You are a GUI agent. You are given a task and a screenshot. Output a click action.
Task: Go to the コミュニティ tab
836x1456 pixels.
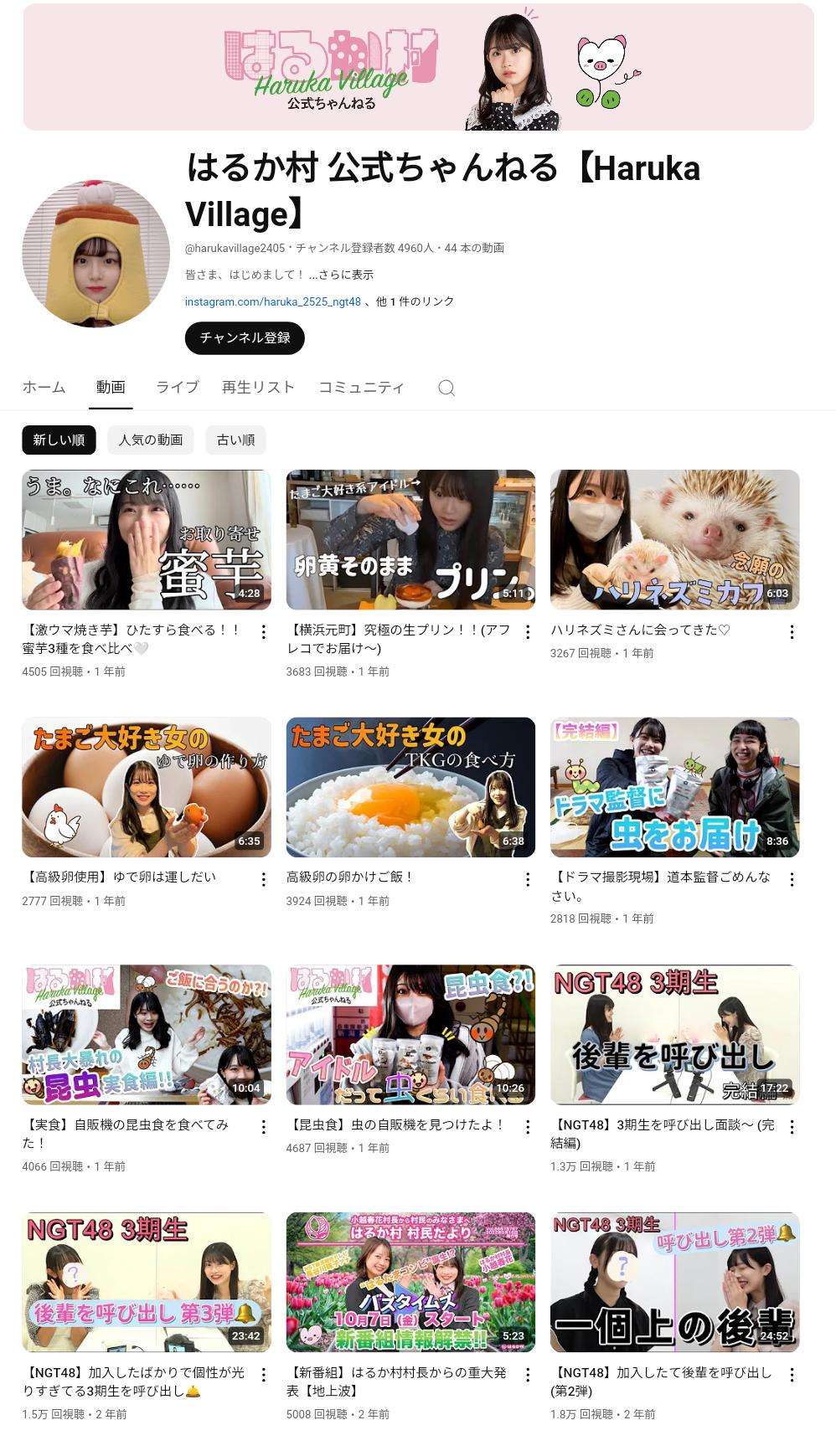(x=361, y=387)
